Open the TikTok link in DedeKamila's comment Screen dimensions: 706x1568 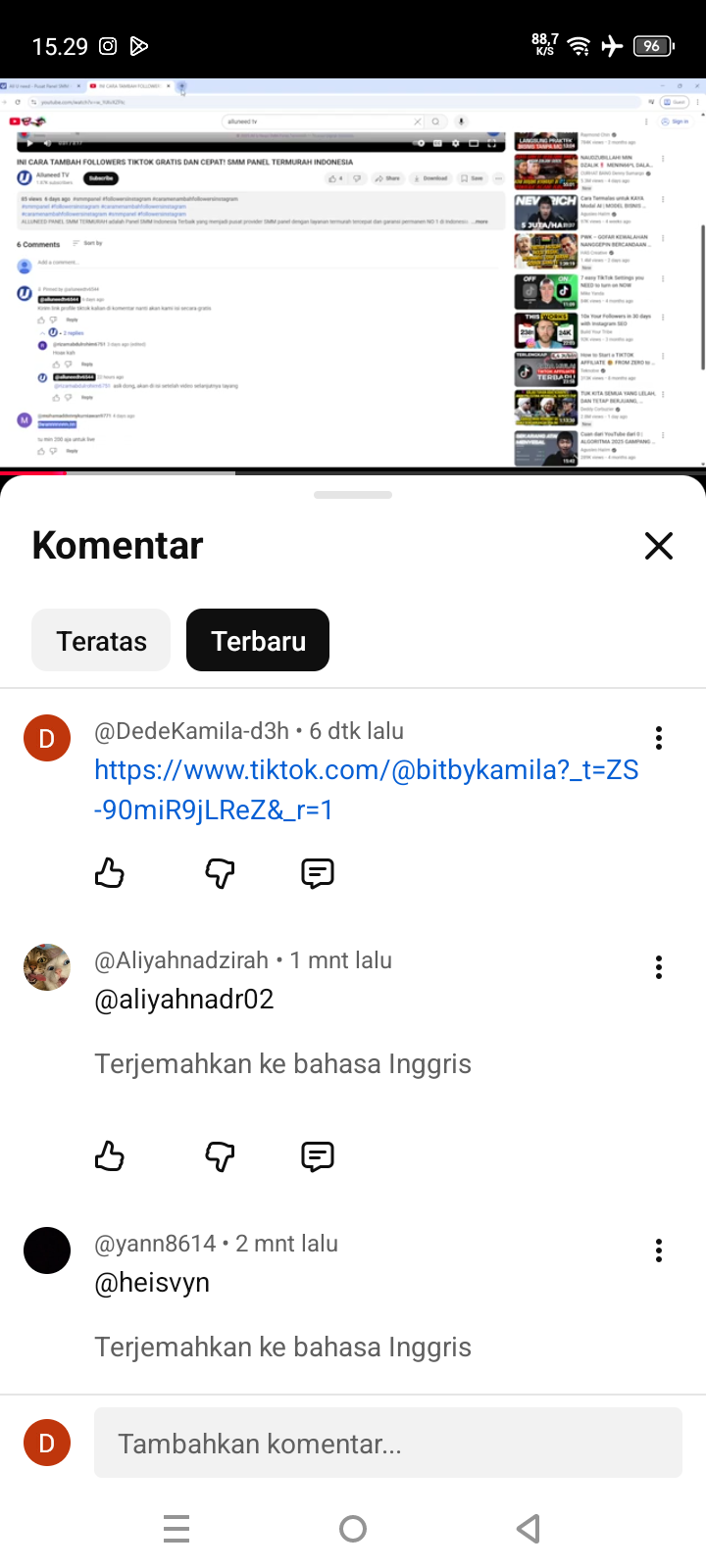click(x=366, y=789)
